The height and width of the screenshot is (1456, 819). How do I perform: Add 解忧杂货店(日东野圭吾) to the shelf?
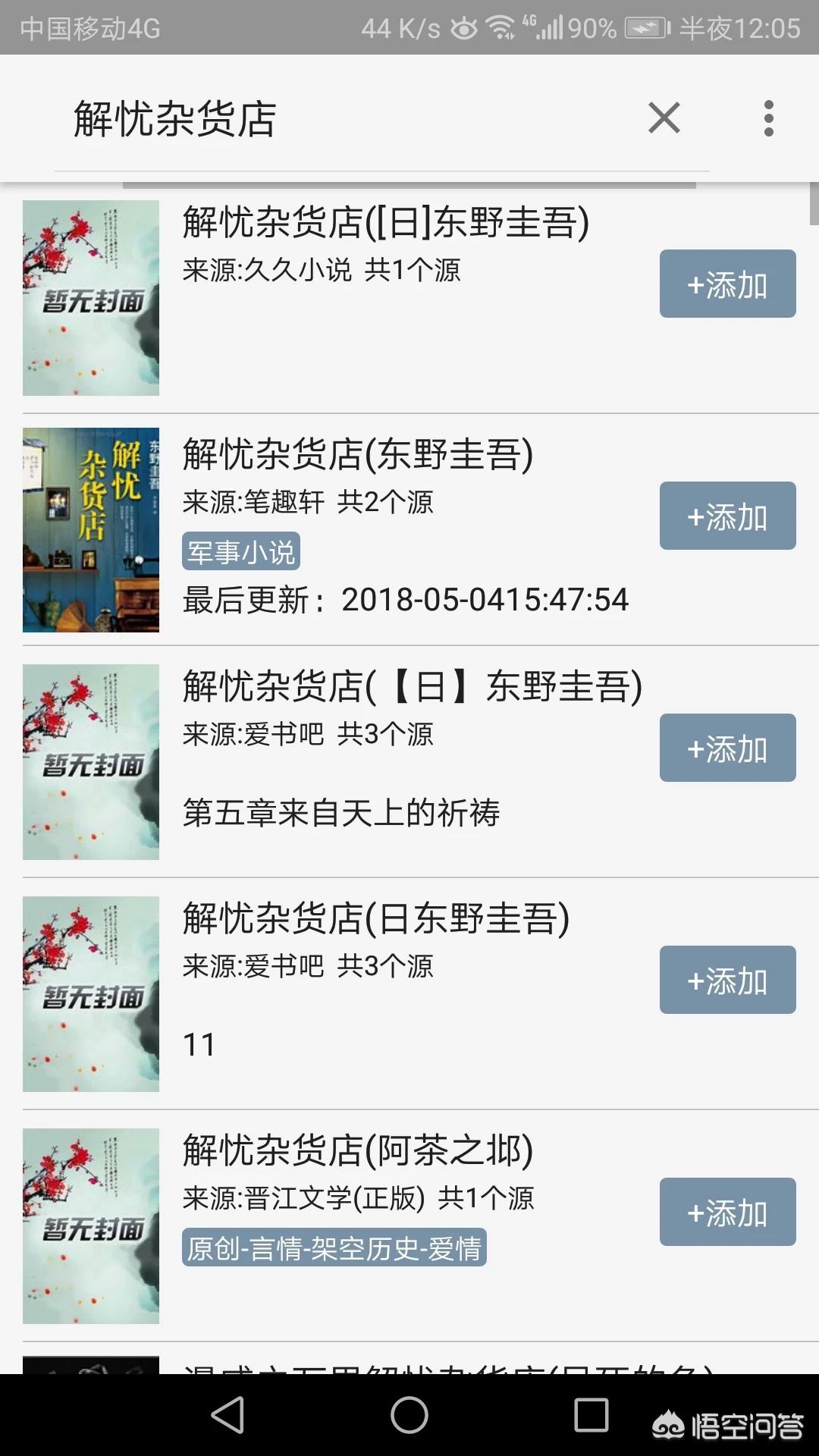(727, 981)
